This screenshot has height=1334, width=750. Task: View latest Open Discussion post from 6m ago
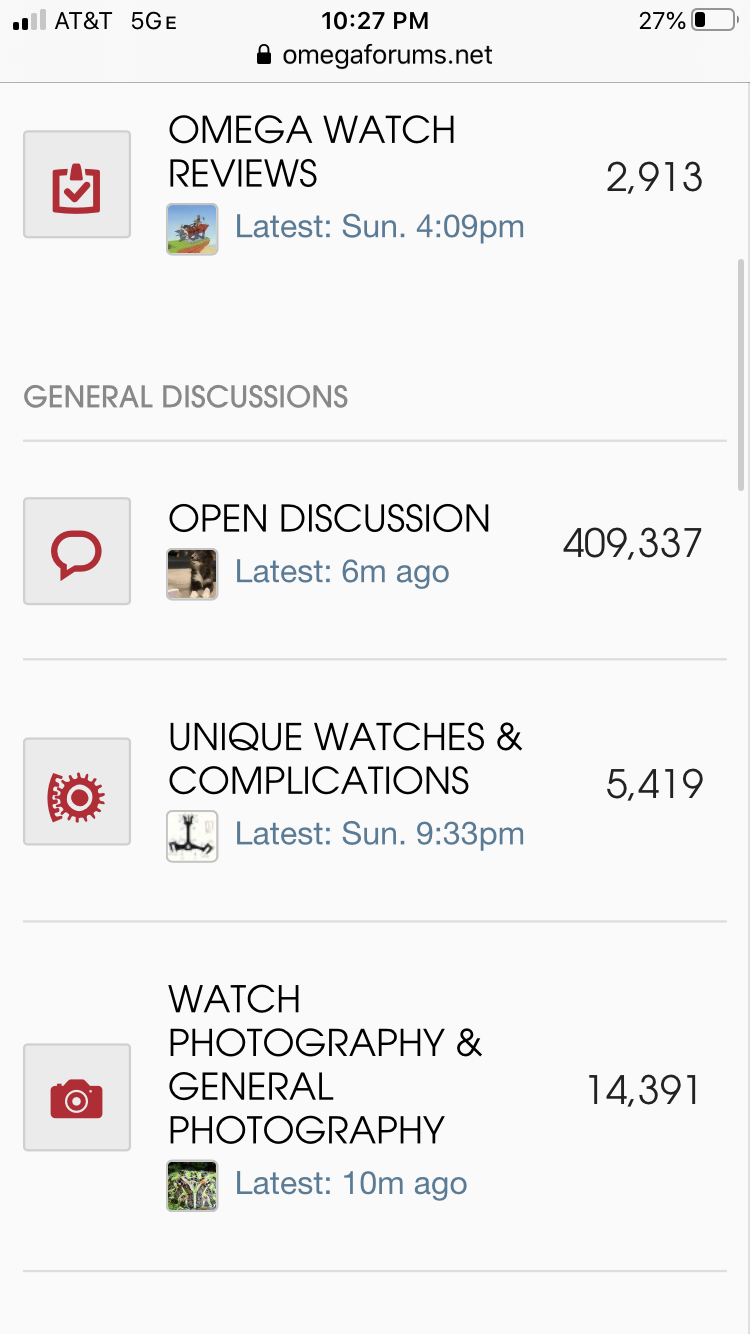[x=342, y=572]
